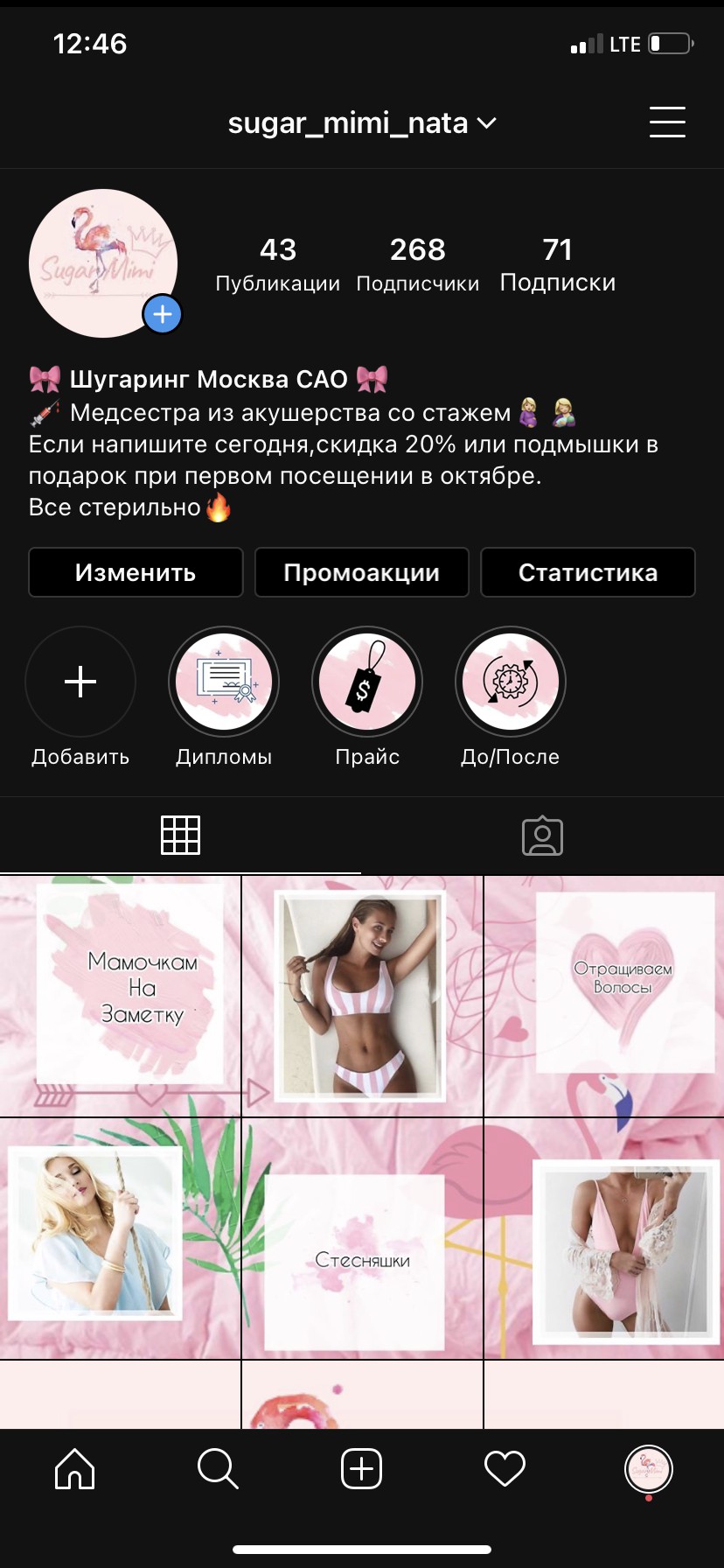This screenshot has height=1568, width=724.
Task: Open the hamburger menu
Action: [x=667, y=122]
